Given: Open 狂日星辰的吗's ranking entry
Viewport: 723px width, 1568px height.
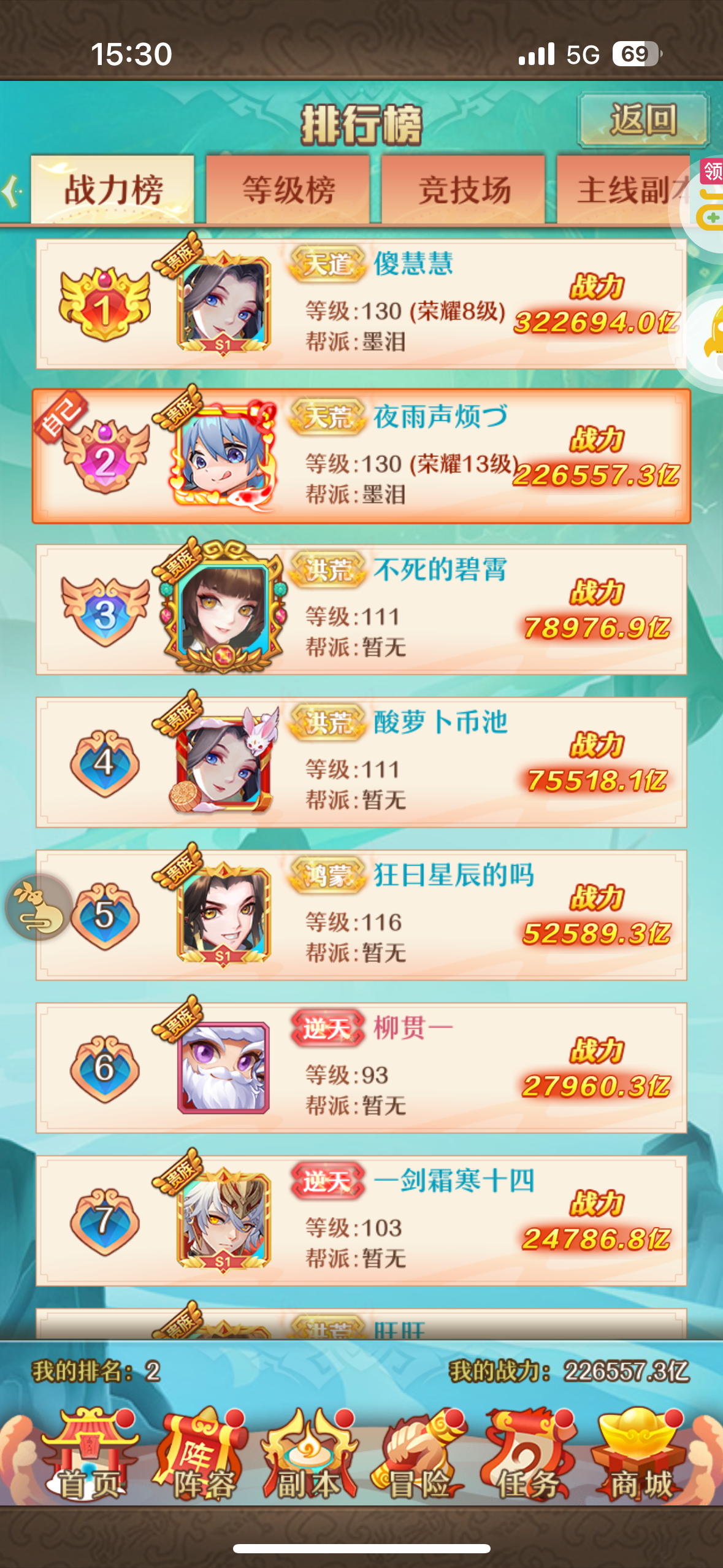Looking at the screenshot, I should pos(361,915).
